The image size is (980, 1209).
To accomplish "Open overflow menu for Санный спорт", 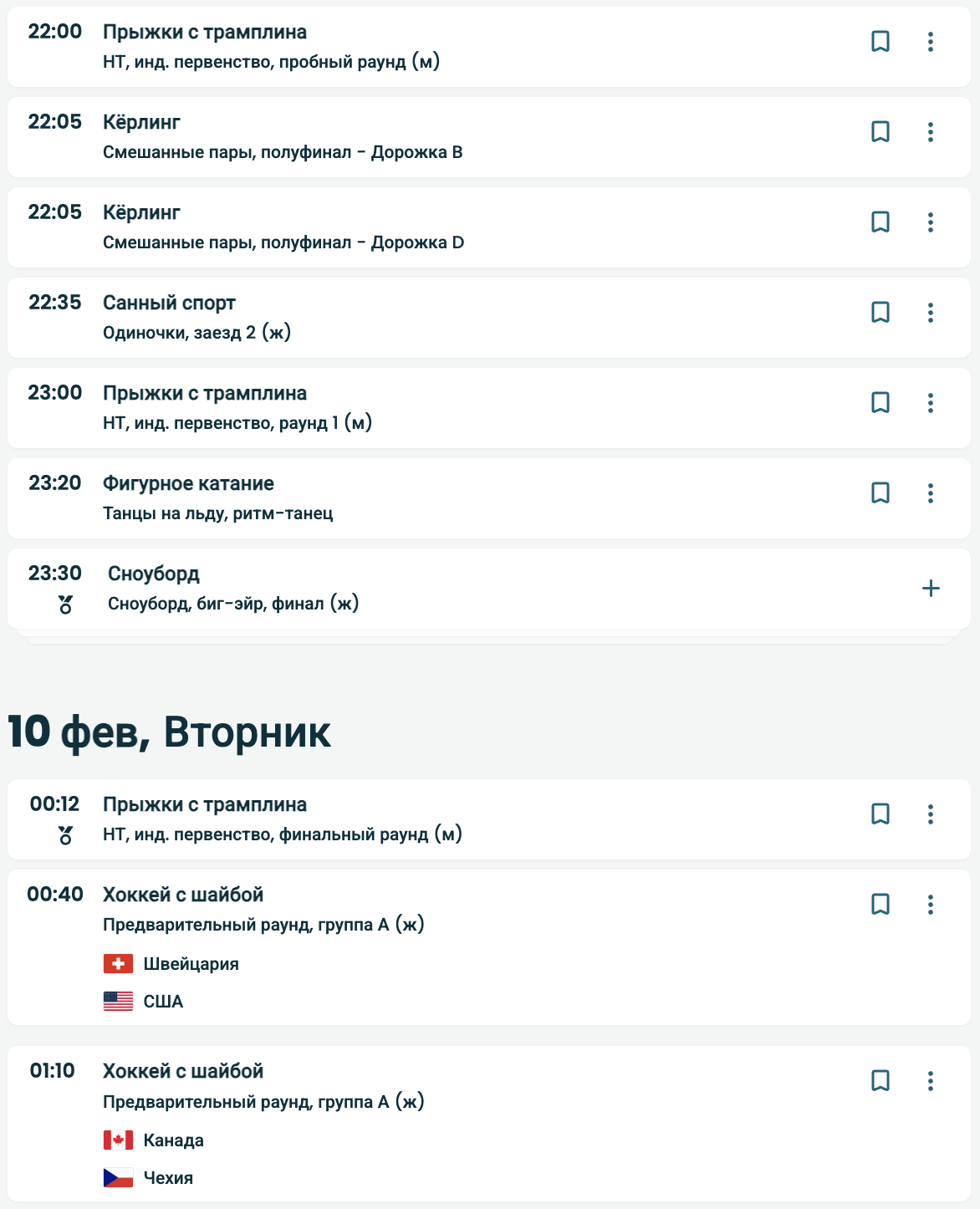I will 930,313.
